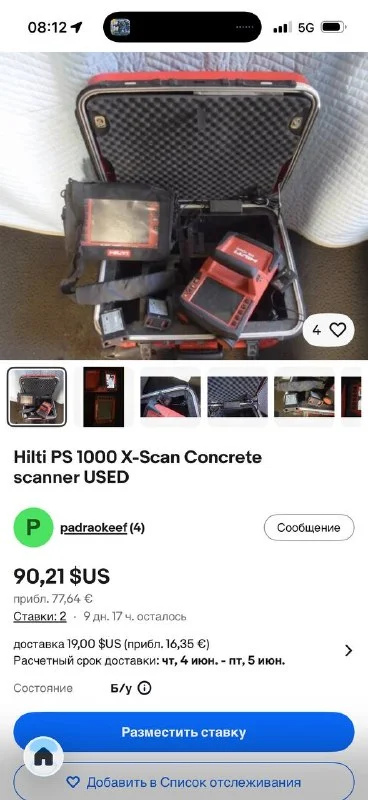
Task: Select the fourth photo thumbnail
Action: pos(237,396)
